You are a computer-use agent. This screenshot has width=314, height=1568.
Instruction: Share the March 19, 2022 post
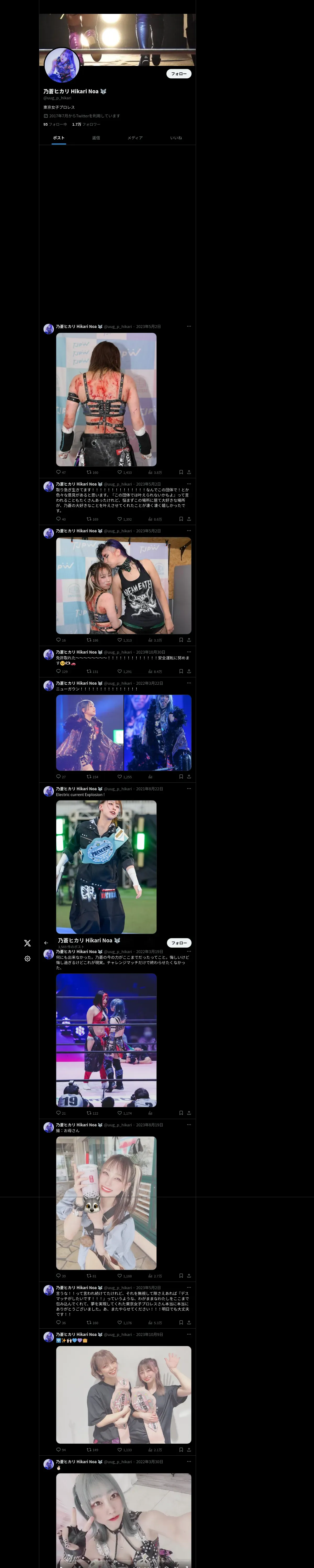click(x=189, y=1113)
